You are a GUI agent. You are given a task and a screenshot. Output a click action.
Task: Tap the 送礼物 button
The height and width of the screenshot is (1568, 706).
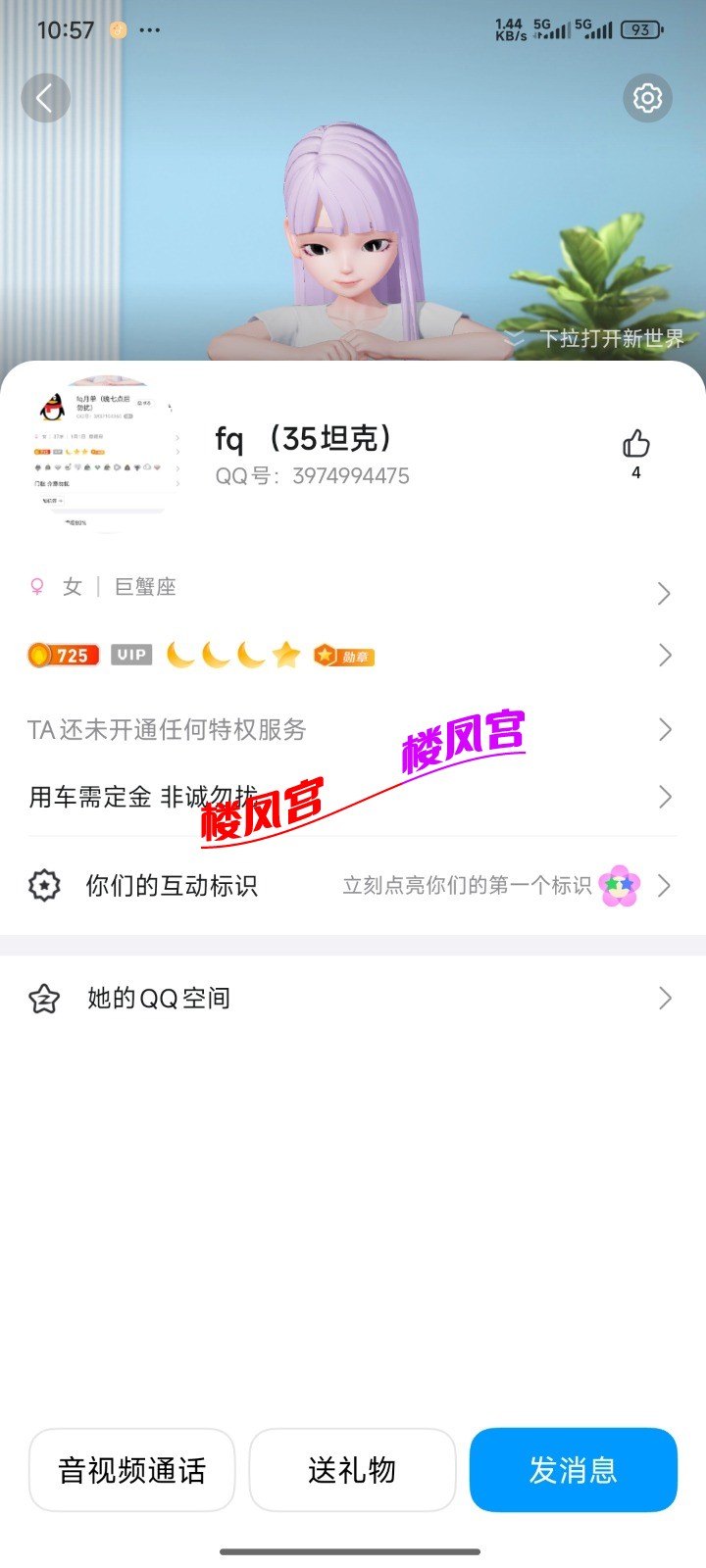click(x=352, y=1470)
